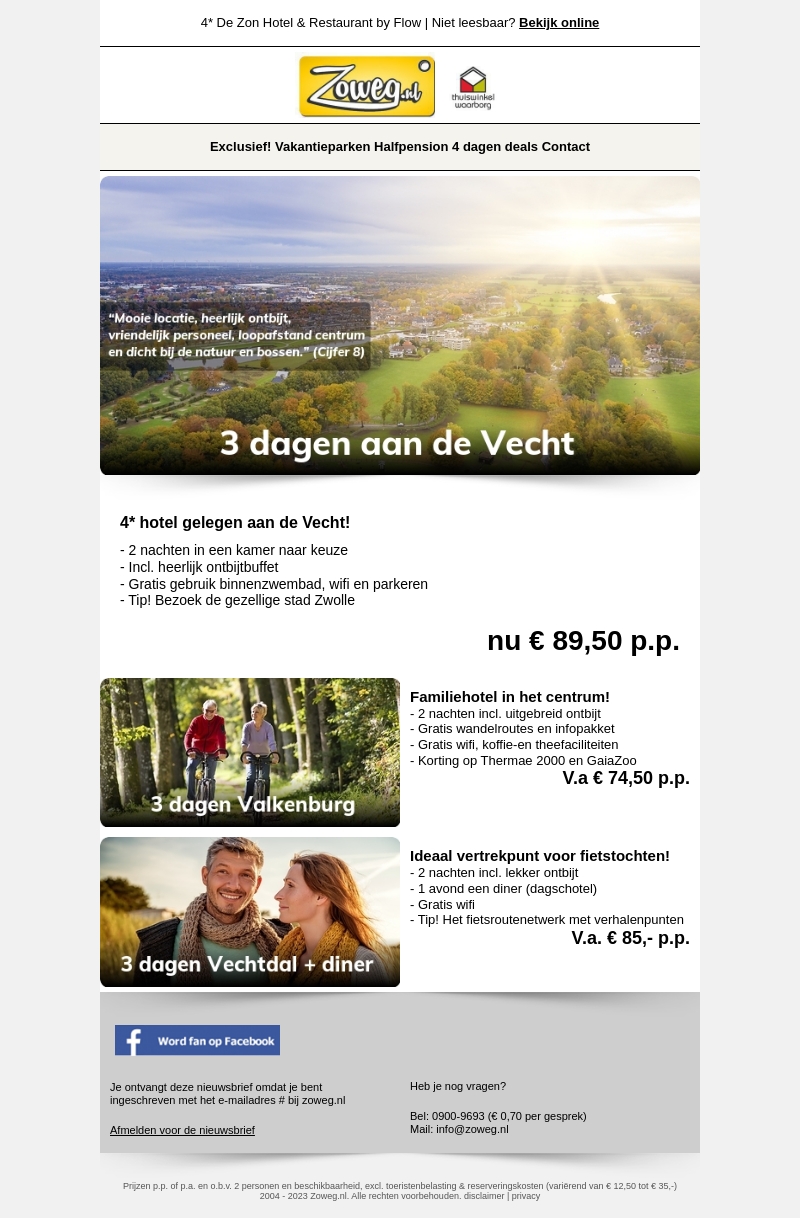Viewport: 800px width, 1218px height.
Task: Open the Contact link
Action: [x=566, y=147]
